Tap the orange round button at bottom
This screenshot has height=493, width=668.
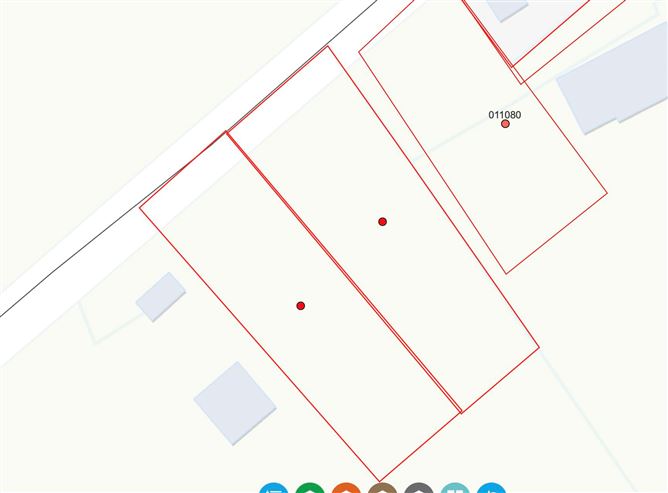click(346, 489)
